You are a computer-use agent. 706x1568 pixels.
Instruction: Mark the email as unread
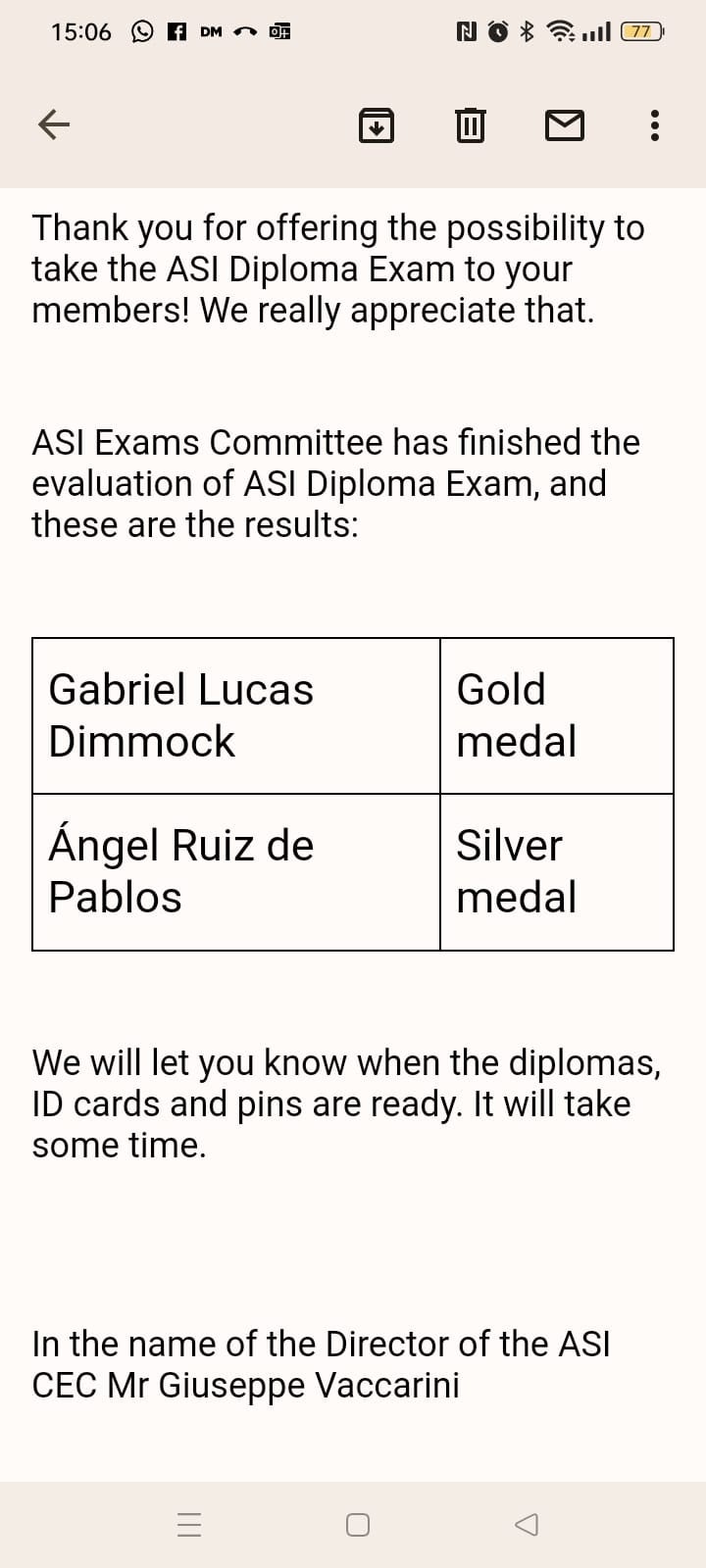tap(564, 124)
